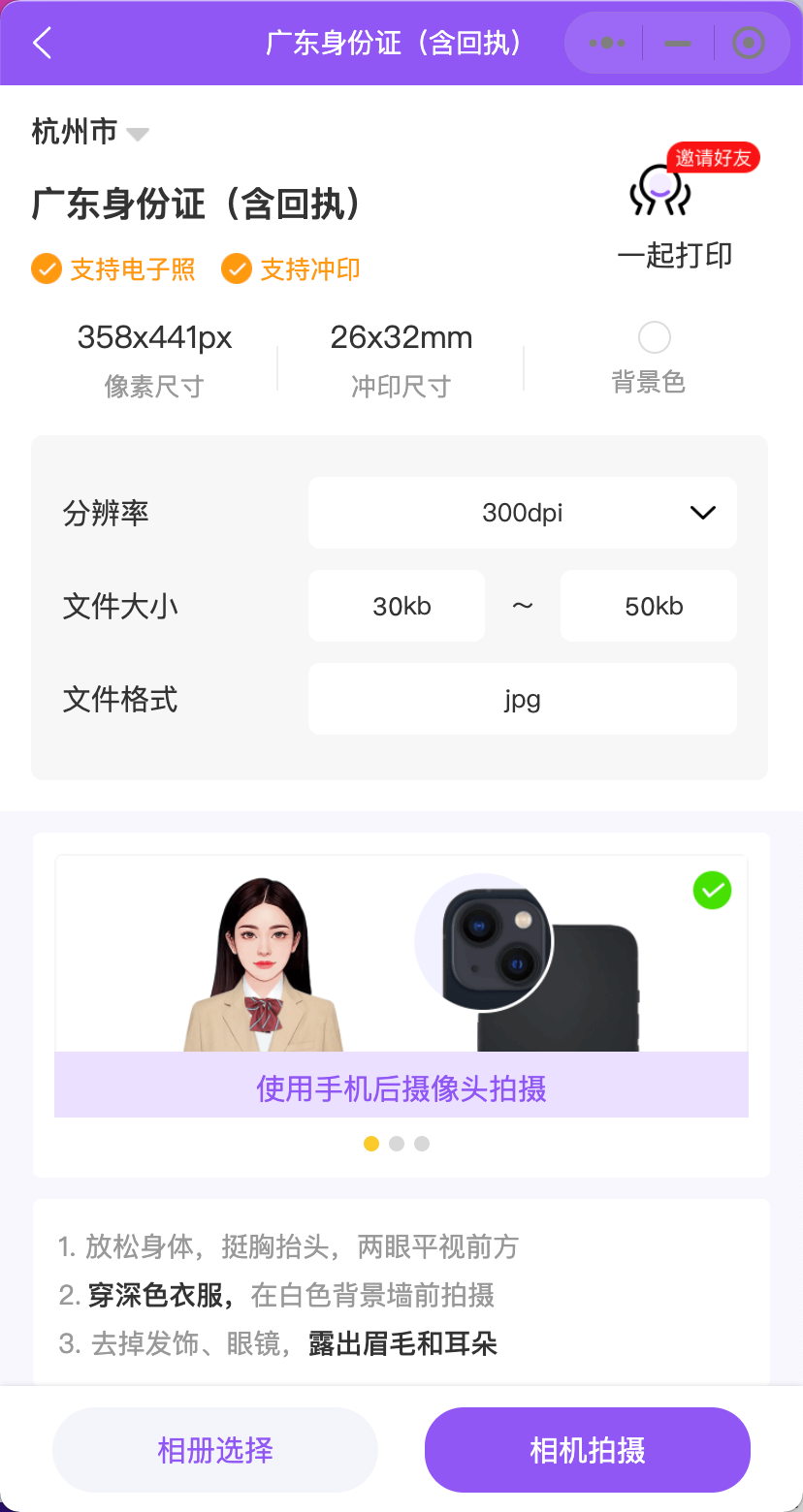Tap the 背景色 color circle
The width and height of the screenshot is (803, 1512).
[x=654, y=337]
